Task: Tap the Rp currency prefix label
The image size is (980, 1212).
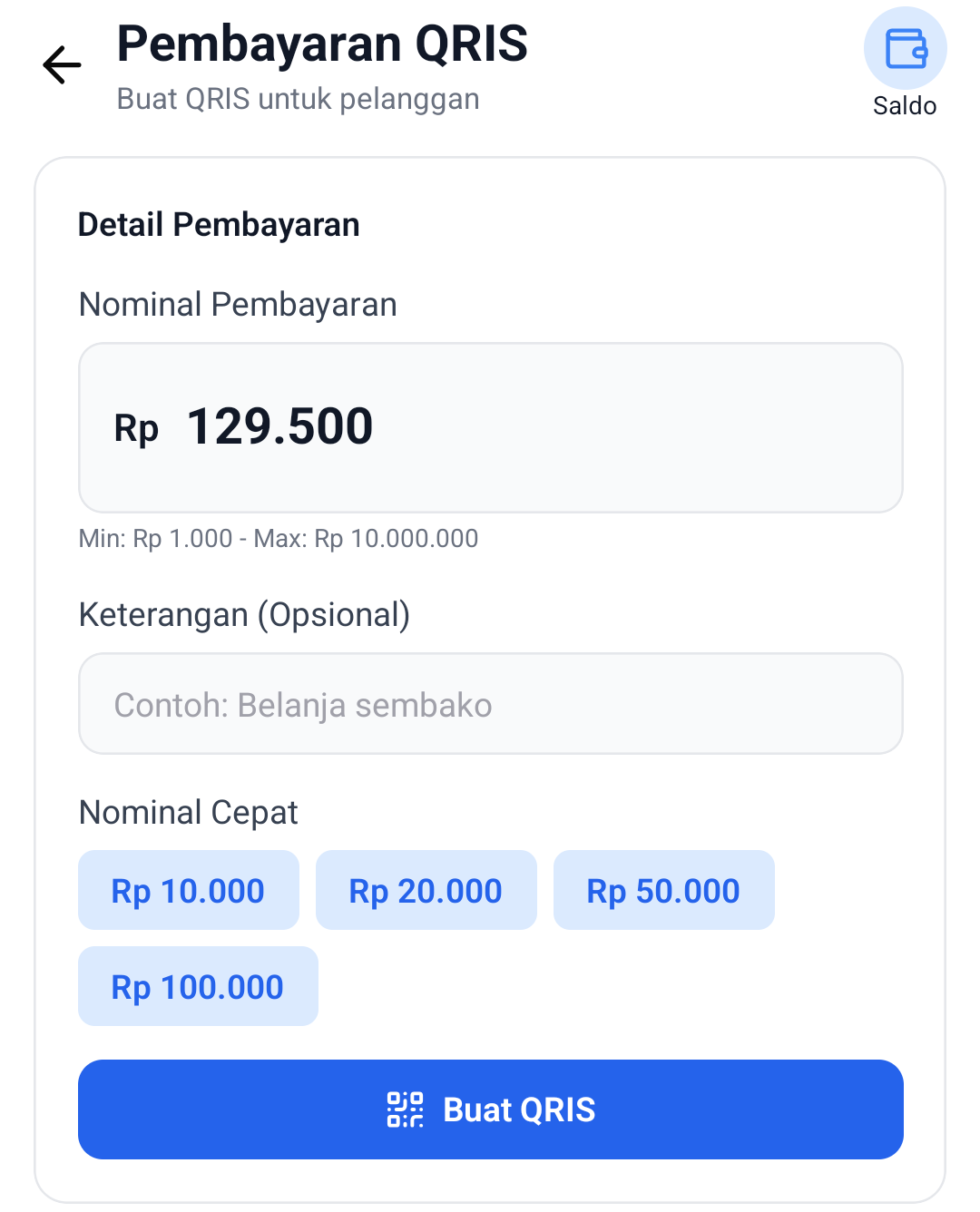Action: click(x=134, y=429)
